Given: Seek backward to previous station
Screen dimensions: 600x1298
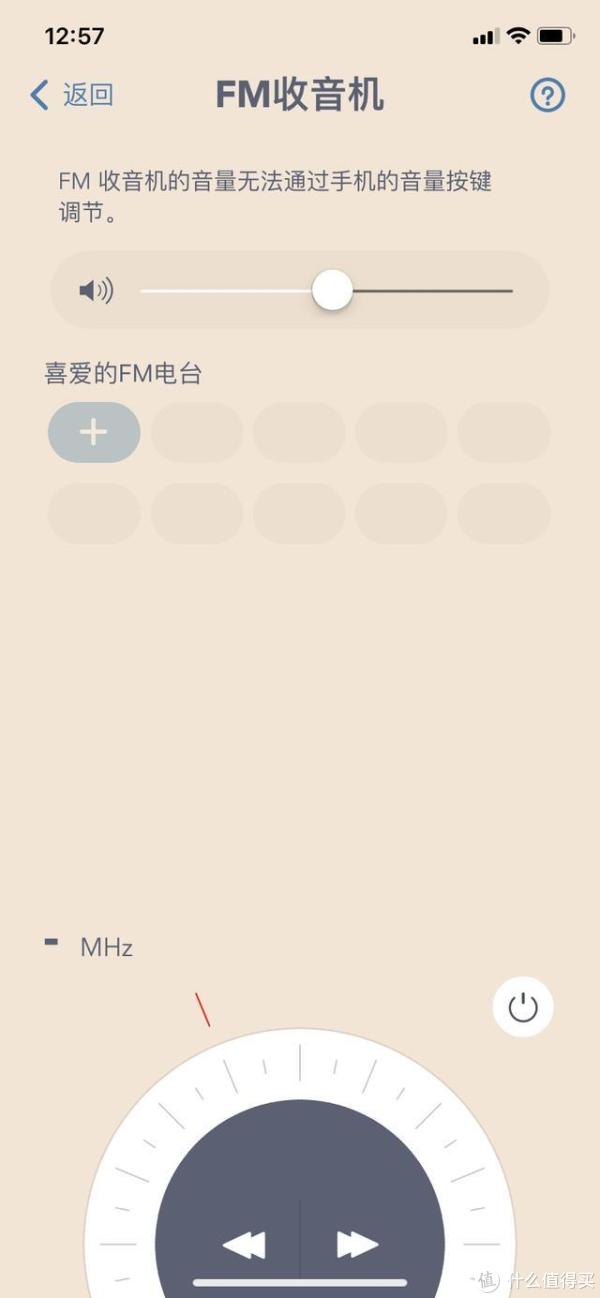Looking at the screenshot, I should point(244,1245).
